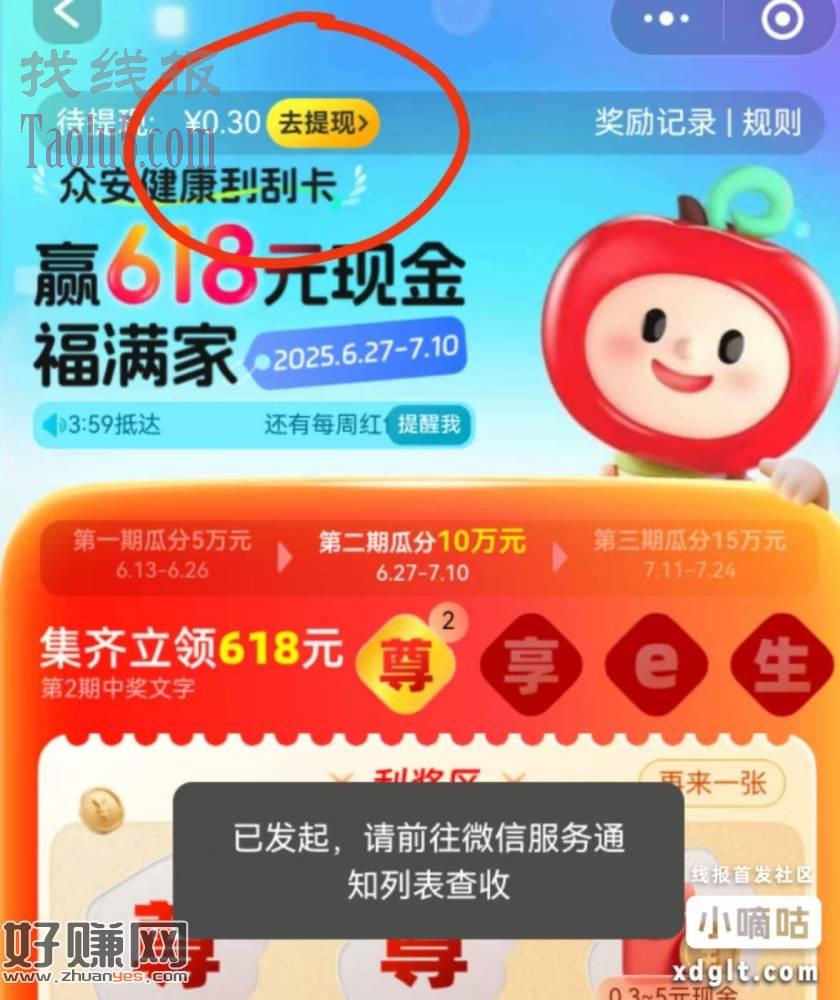
Task: Tap the collected 尊 character tile
Action: pyautogui.click(x=408, y=664)
